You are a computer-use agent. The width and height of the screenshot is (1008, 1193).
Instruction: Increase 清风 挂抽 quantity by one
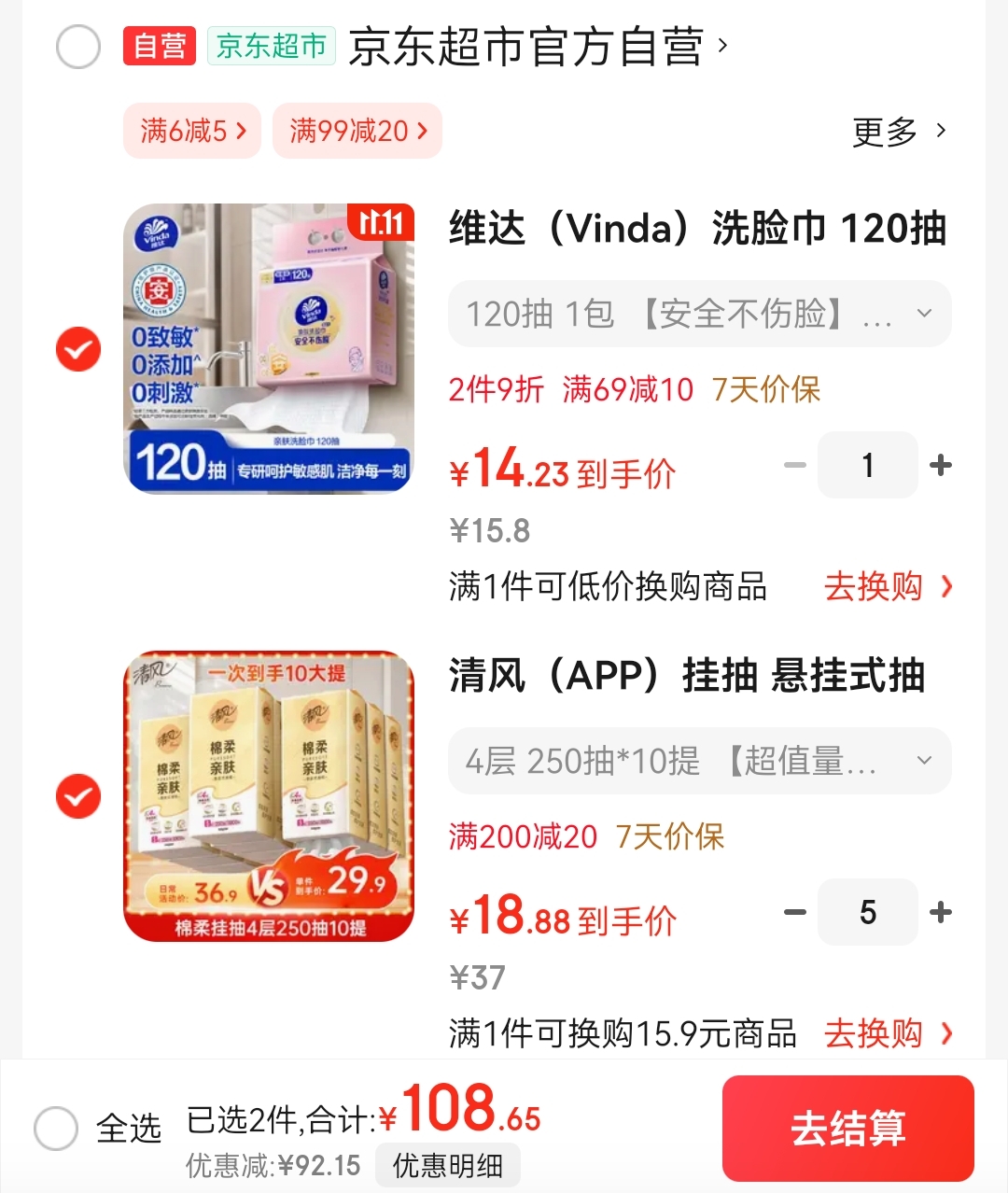(x=941, y=912)
